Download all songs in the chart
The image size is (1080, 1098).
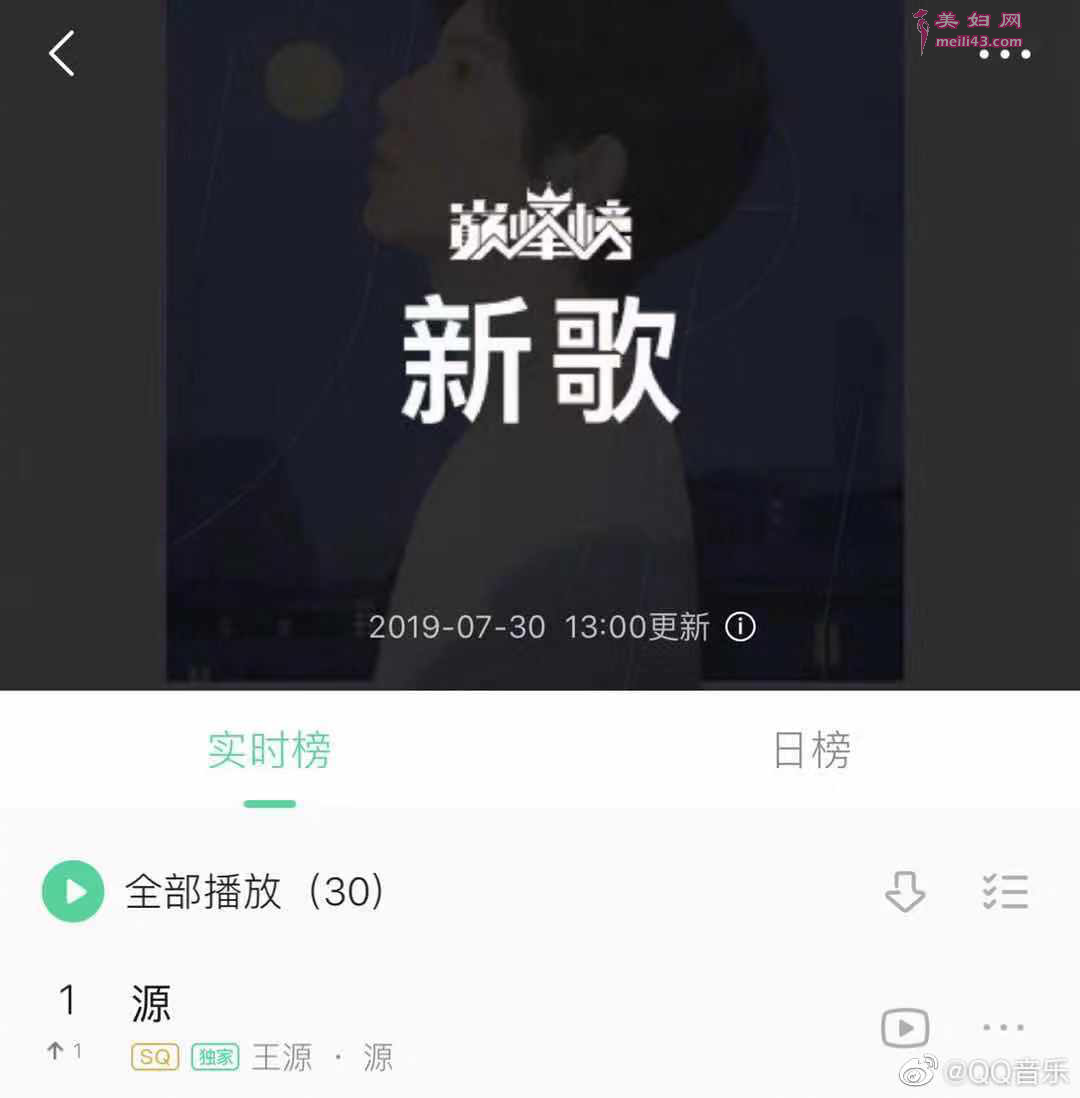coord(905,891)
